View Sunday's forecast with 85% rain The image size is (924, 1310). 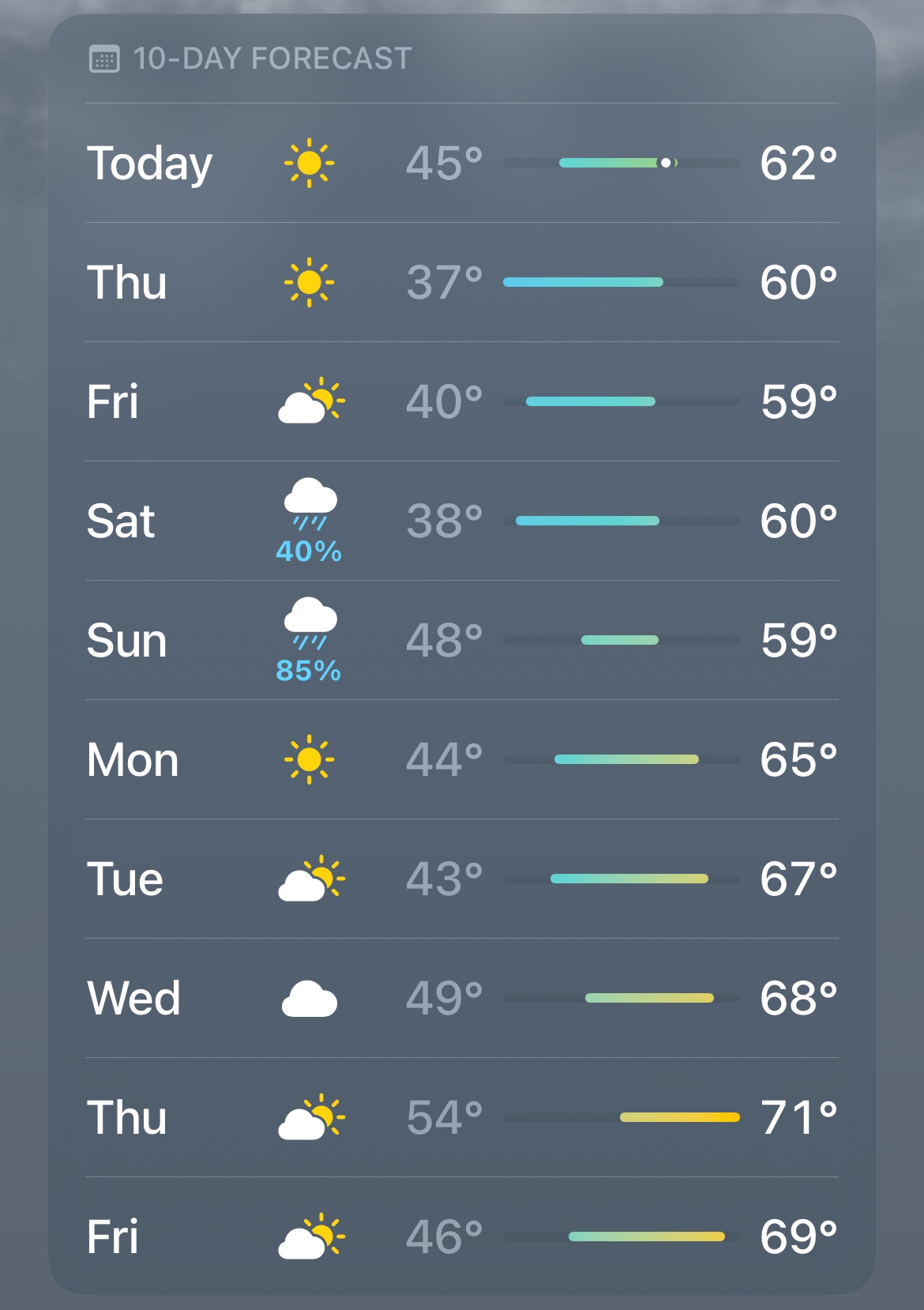click(462, 641)
